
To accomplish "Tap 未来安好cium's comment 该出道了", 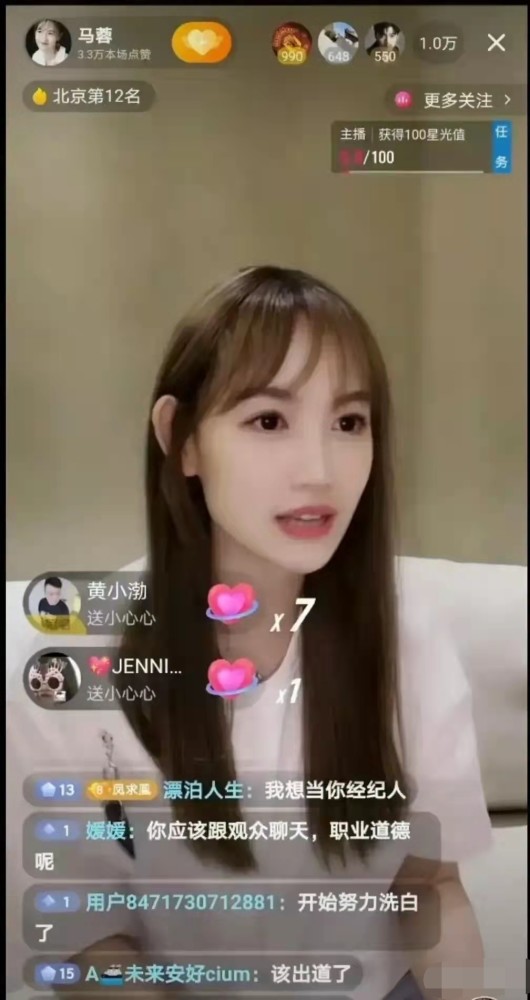I will click(193, 973).
